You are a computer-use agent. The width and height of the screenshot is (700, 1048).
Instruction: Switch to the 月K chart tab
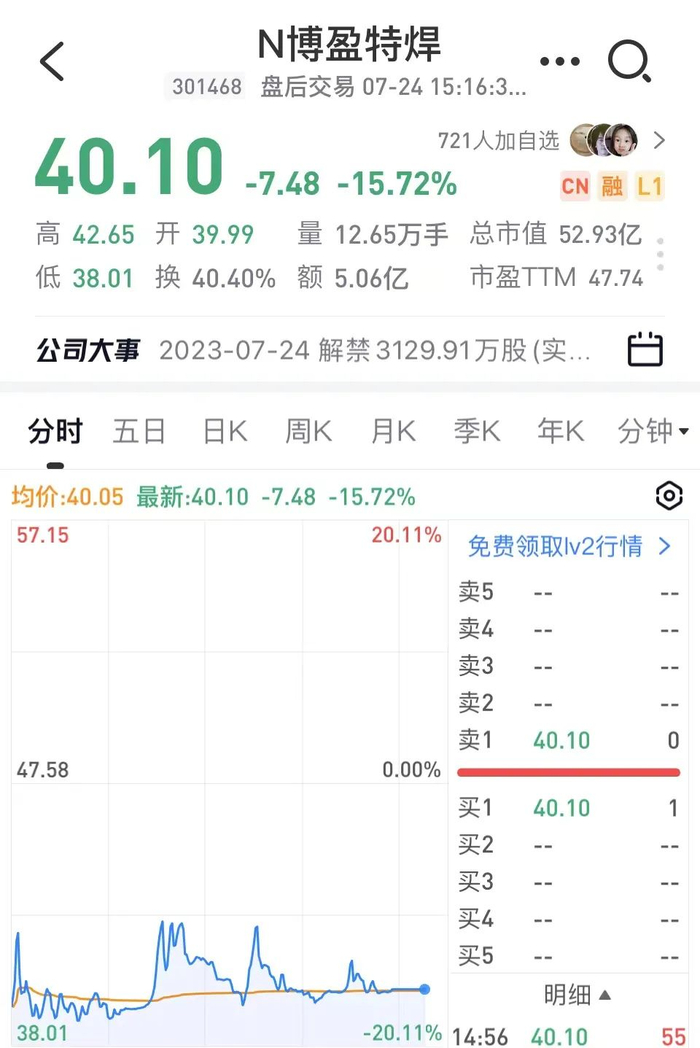tap(393, 431)
